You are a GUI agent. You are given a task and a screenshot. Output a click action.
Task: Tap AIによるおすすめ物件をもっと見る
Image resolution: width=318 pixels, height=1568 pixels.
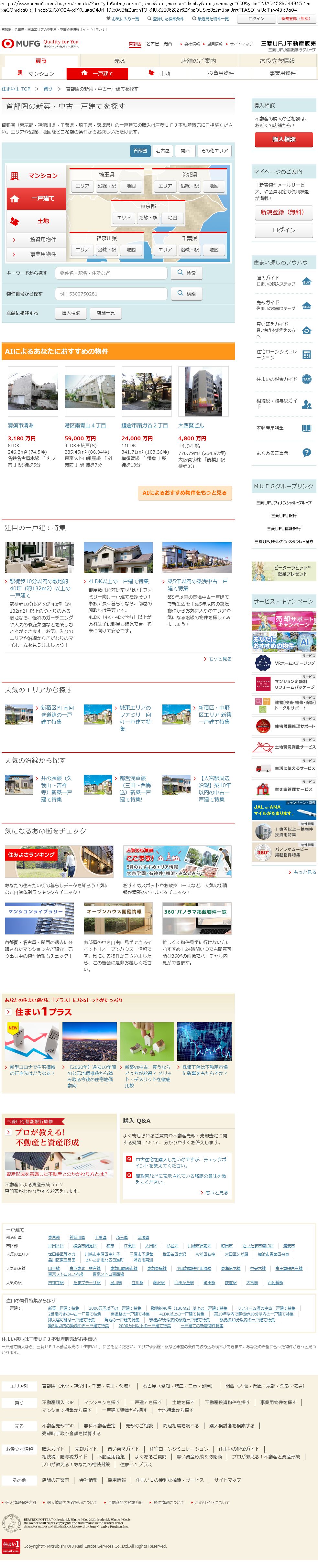(184, 492)
